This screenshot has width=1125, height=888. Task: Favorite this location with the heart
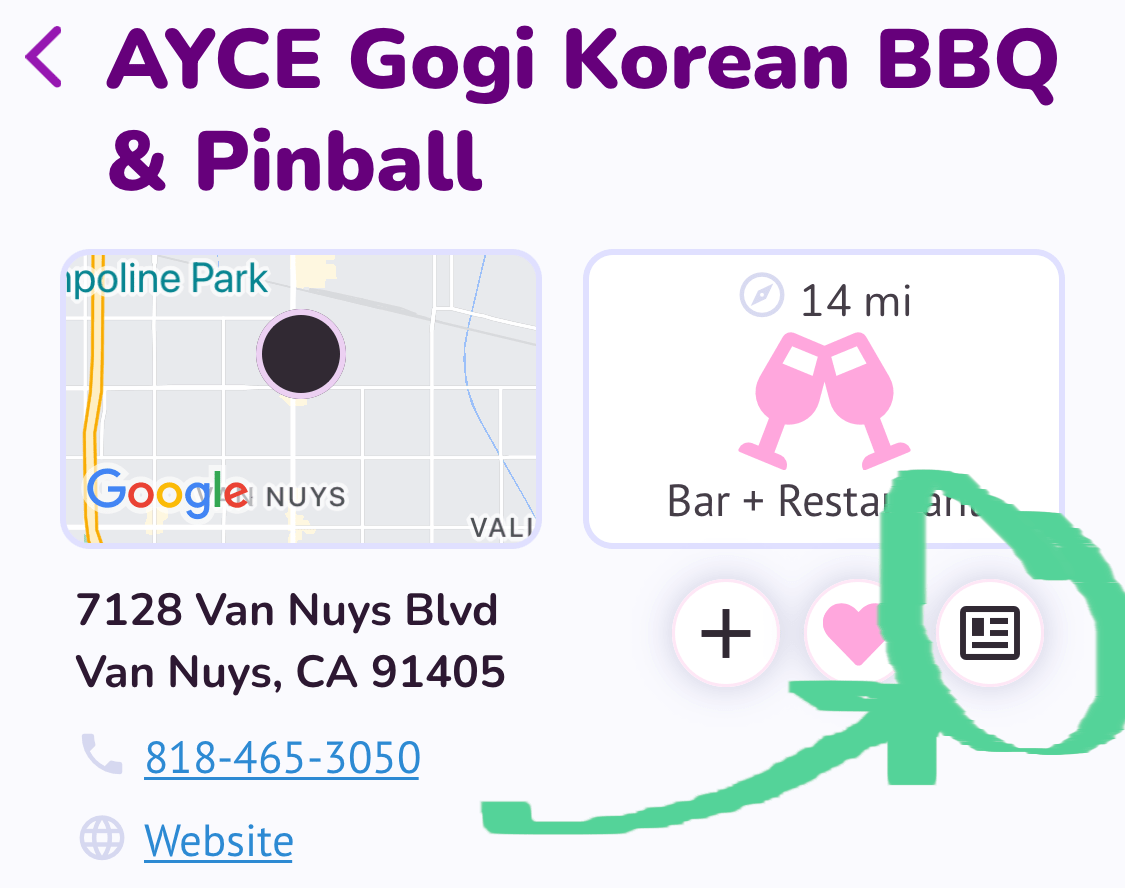pyautogui.click(x=853, y=633)
